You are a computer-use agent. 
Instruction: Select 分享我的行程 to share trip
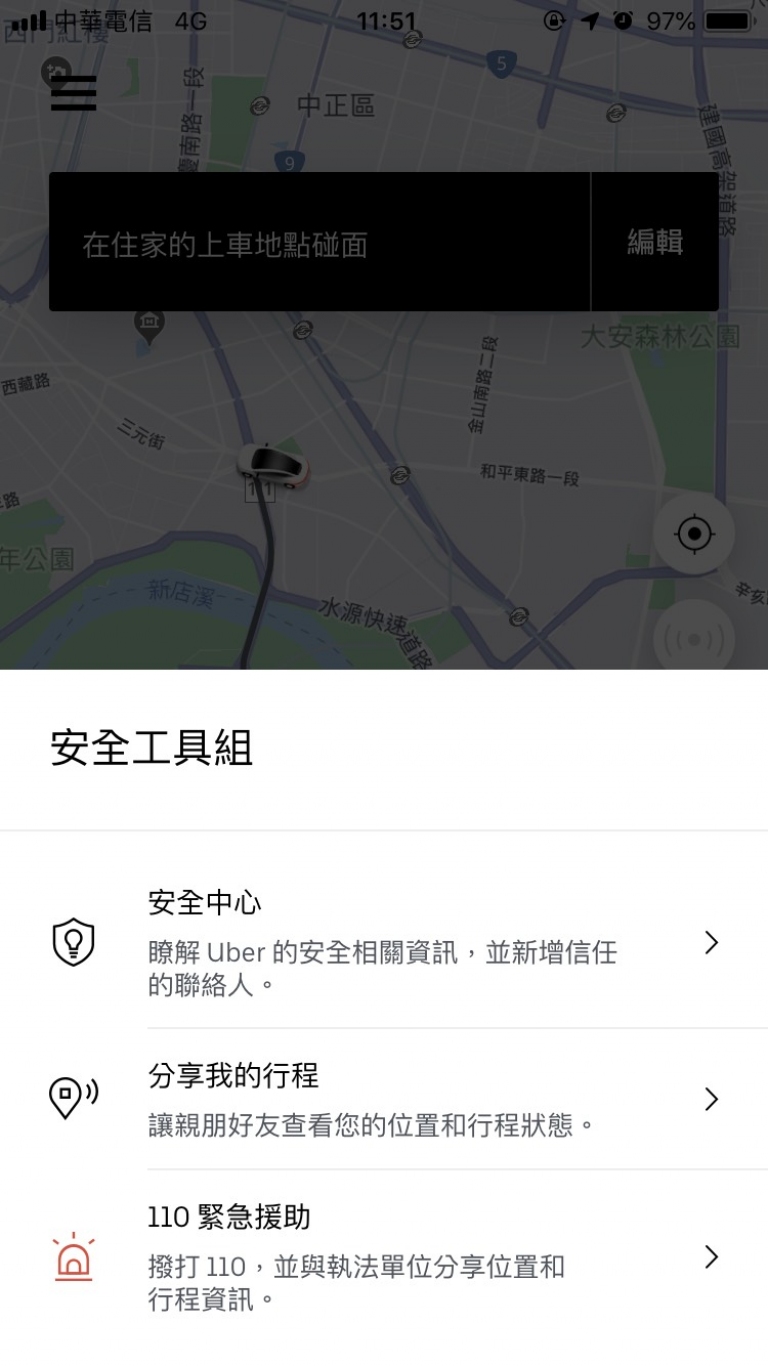(384, 1099)
